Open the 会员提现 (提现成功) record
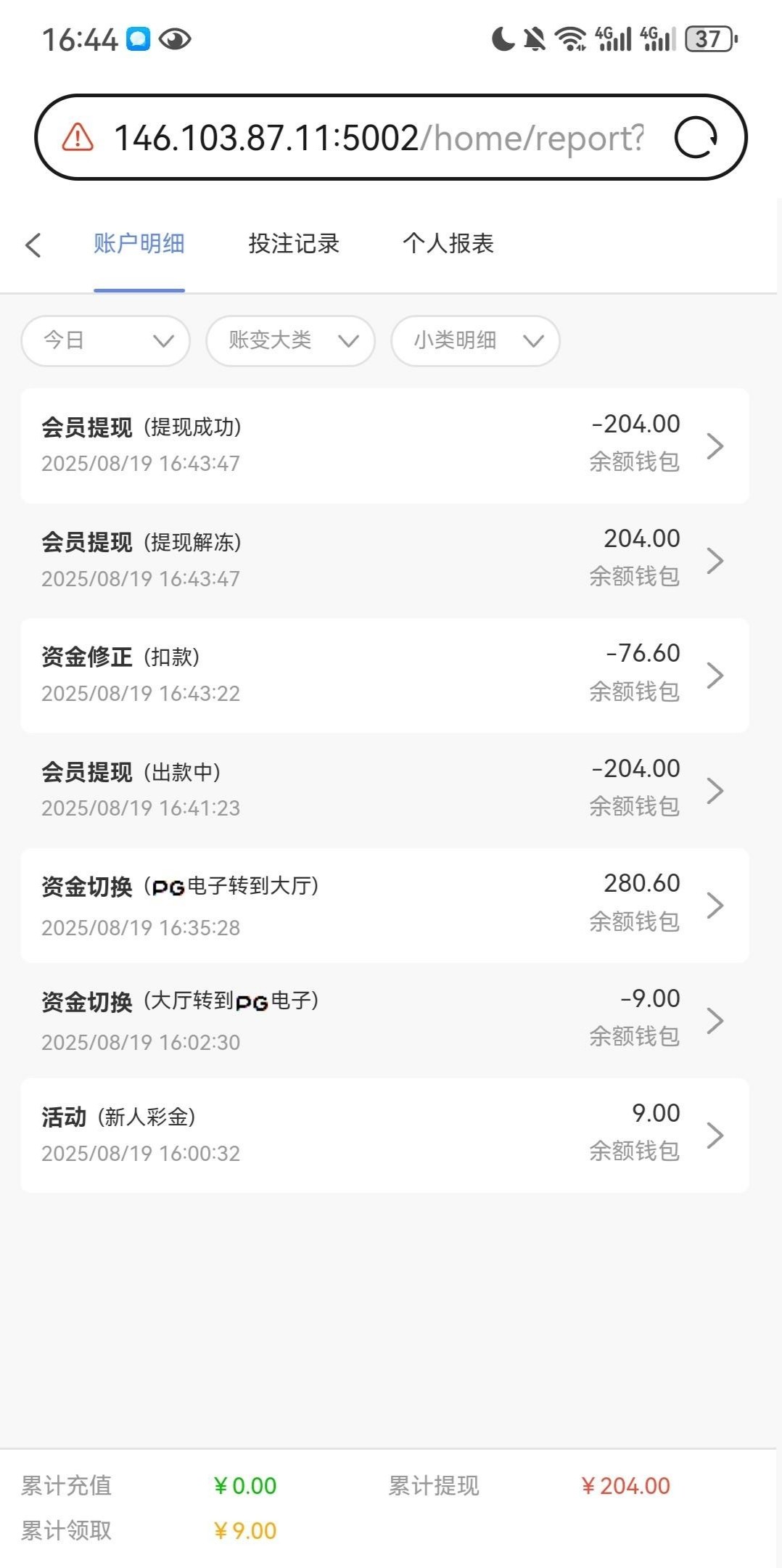The image size is (782, 1568). coord(384,446)
